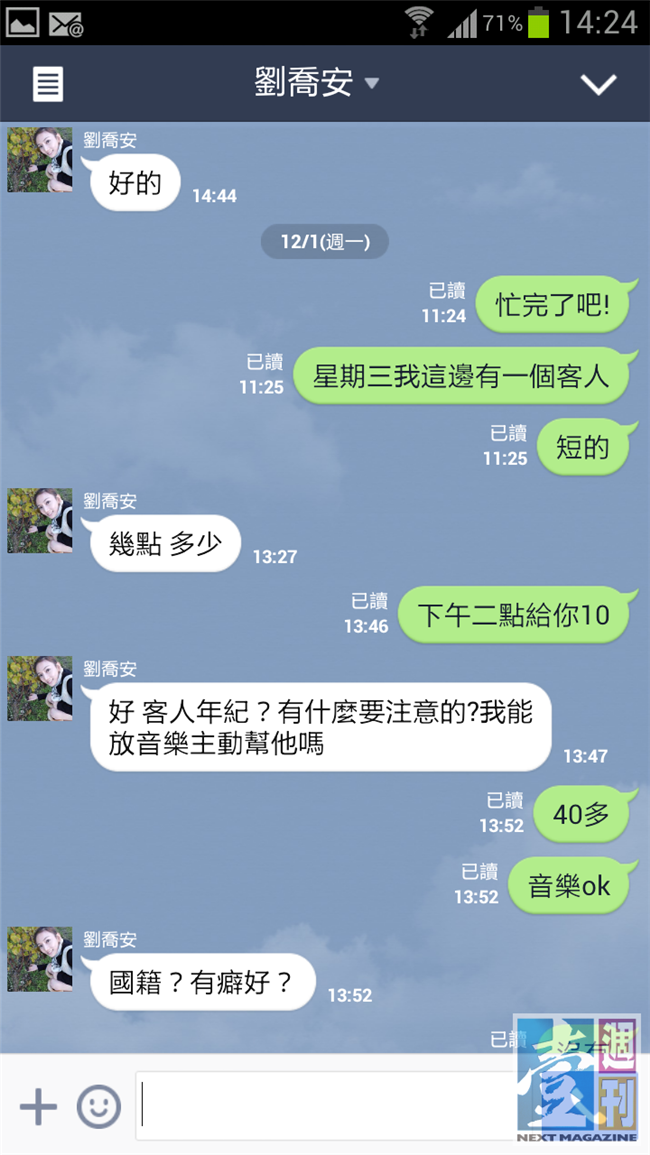Open the emoji sticker picker
This screenshot has width=650, height=1155.
99,1106
